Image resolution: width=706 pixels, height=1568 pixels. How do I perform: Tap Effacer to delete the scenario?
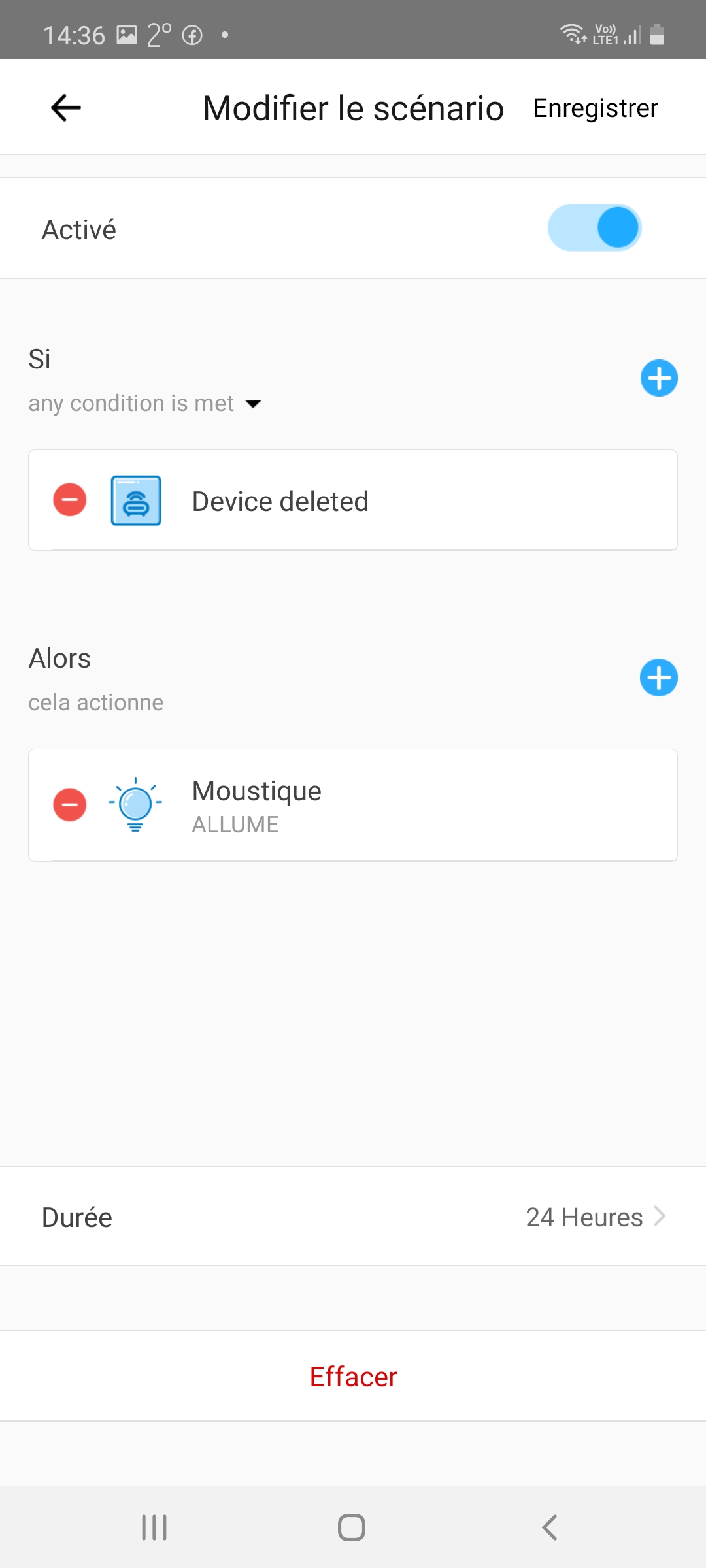353,1376
